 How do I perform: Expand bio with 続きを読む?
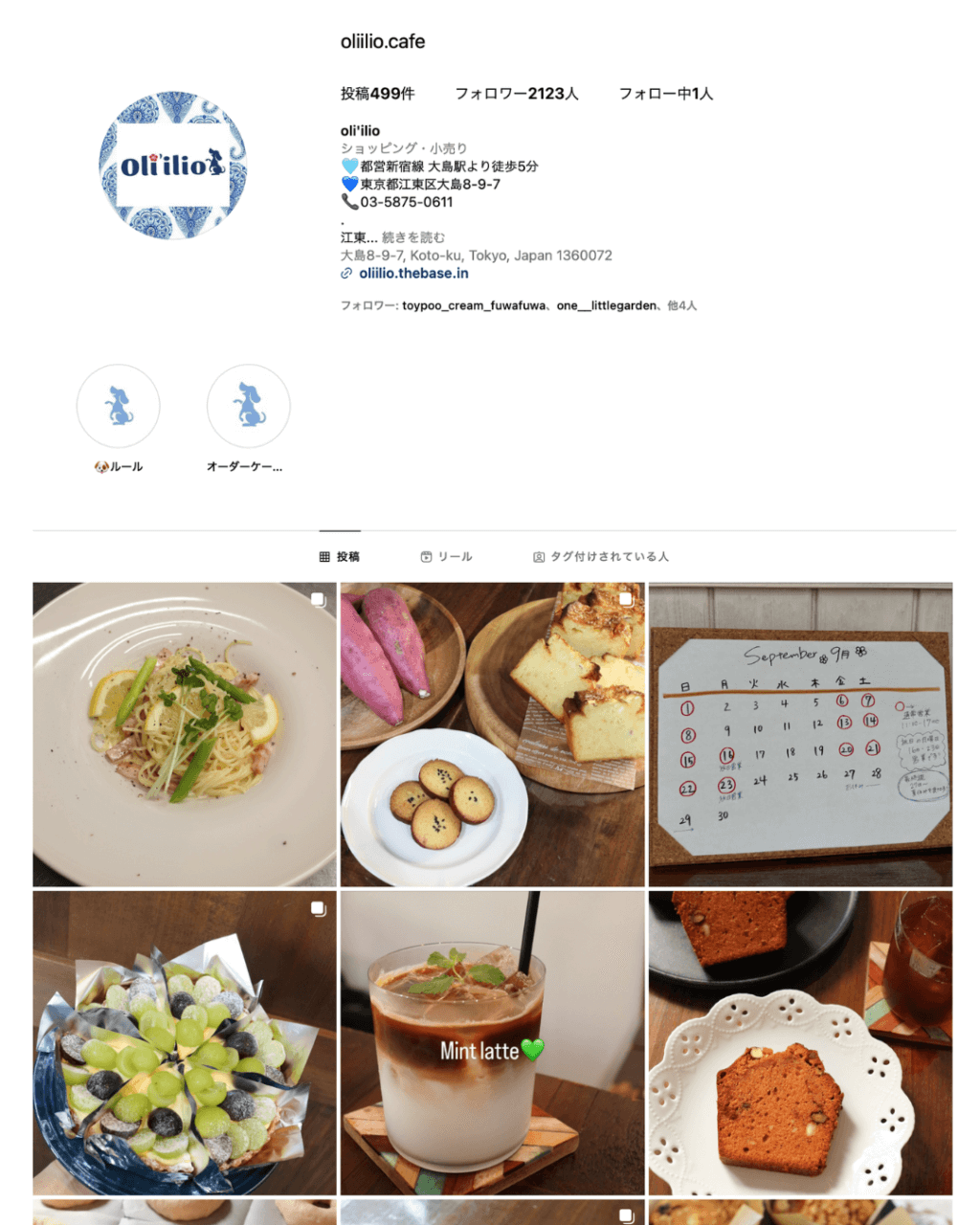(412, 237)
